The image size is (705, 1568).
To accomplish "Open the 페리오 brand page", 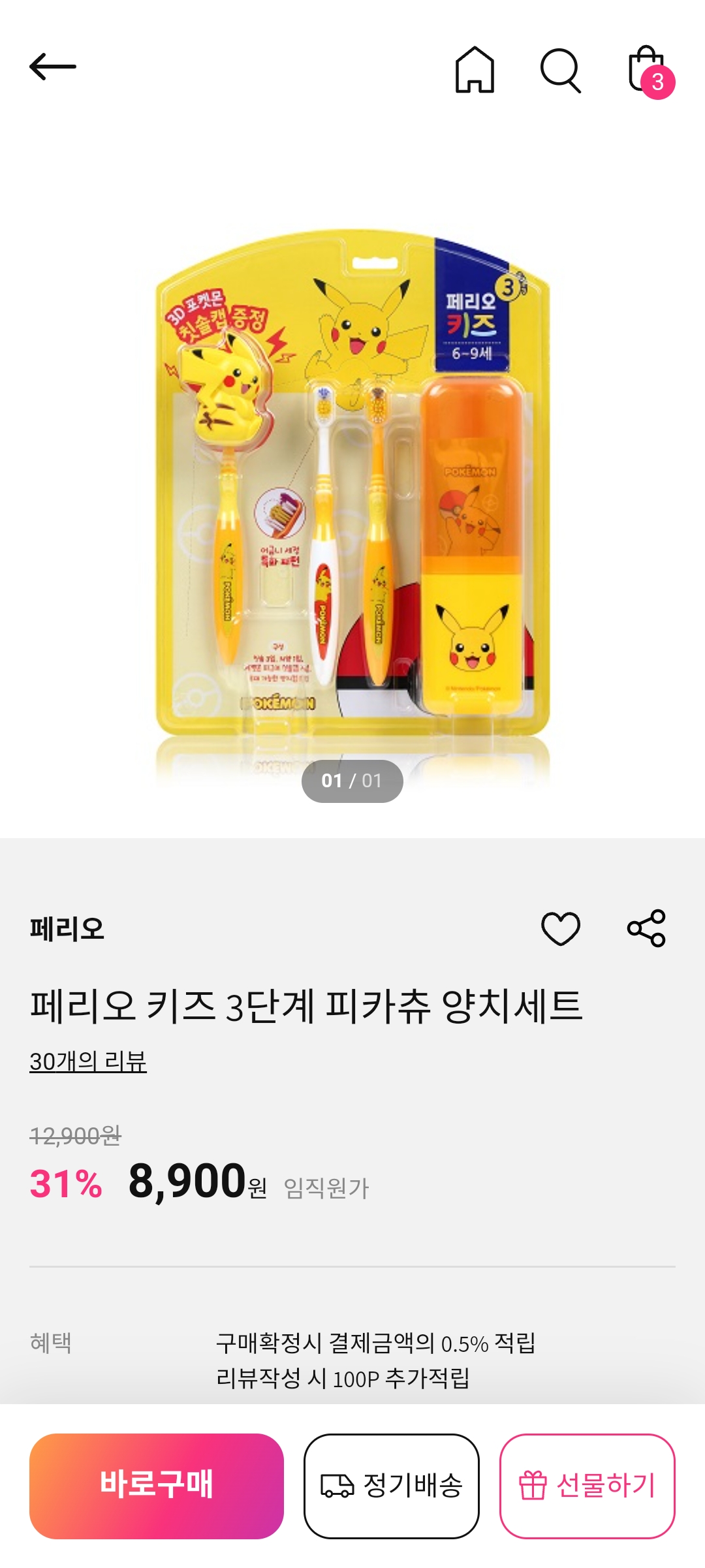I will click(67, 929).
